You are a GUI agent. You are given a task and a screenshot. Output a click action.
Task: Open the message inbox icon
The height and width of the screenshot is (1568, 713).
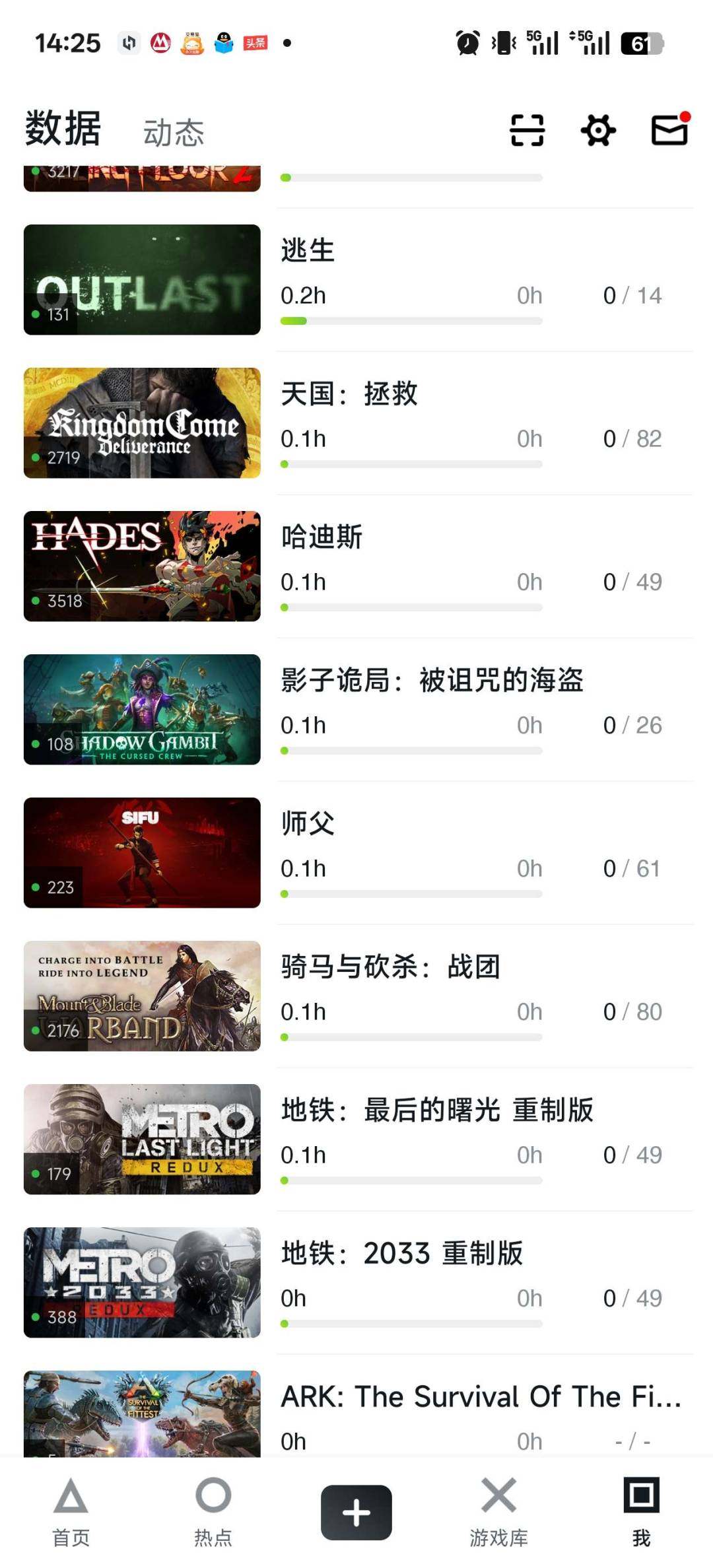[669, 130]
